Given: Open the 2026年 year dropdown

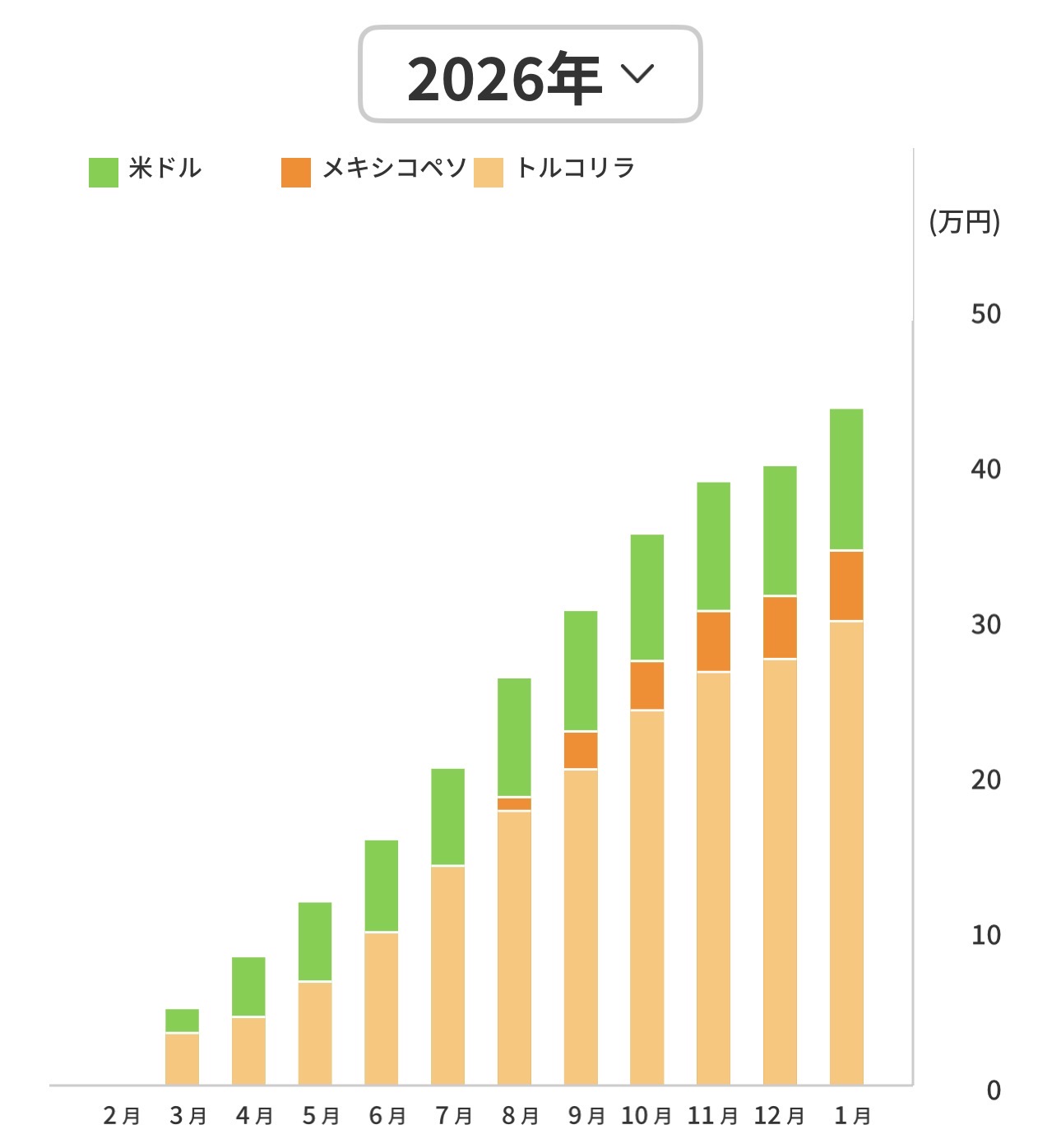Looking at the screenshot, I should coord(530,76).
